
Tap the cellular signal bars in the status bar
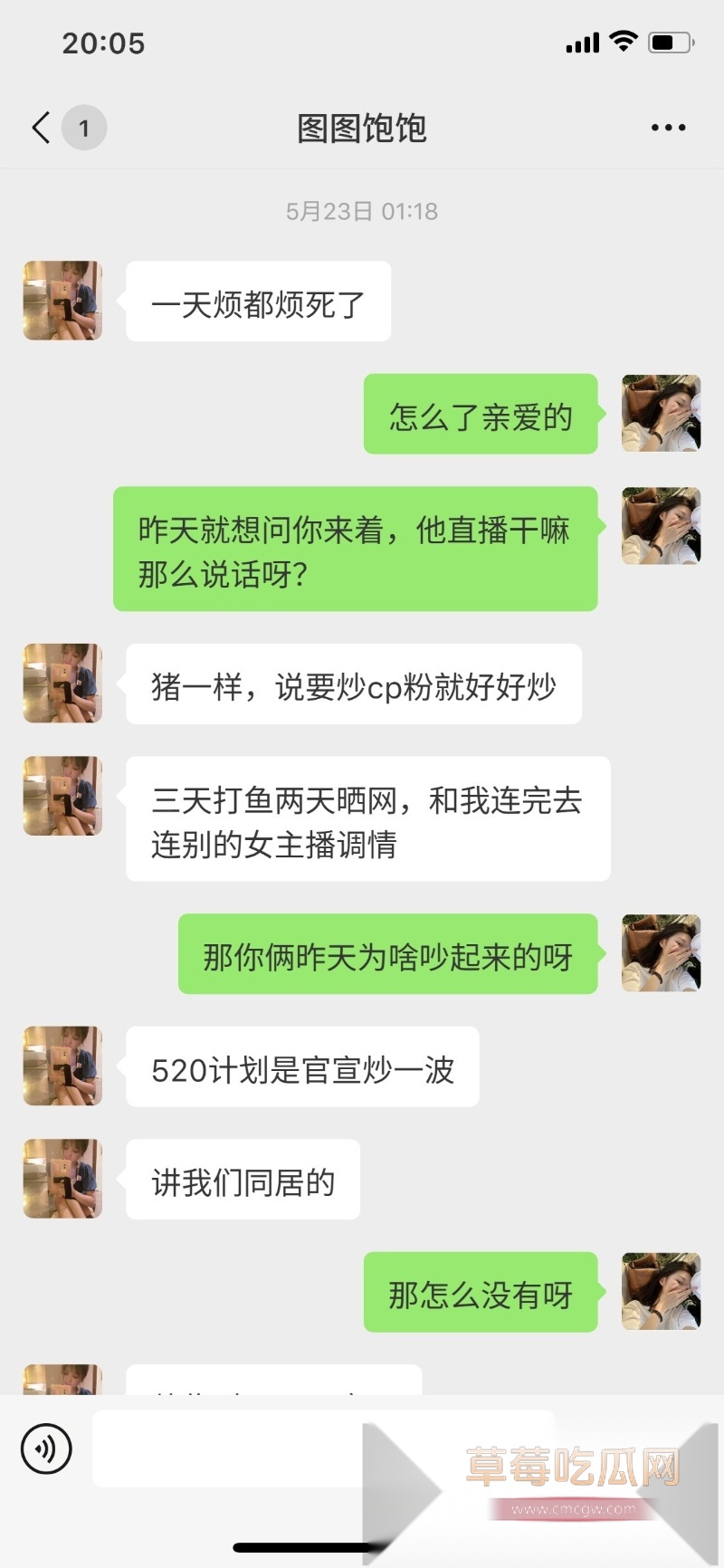pyautogui.click(x=580, y=41)
